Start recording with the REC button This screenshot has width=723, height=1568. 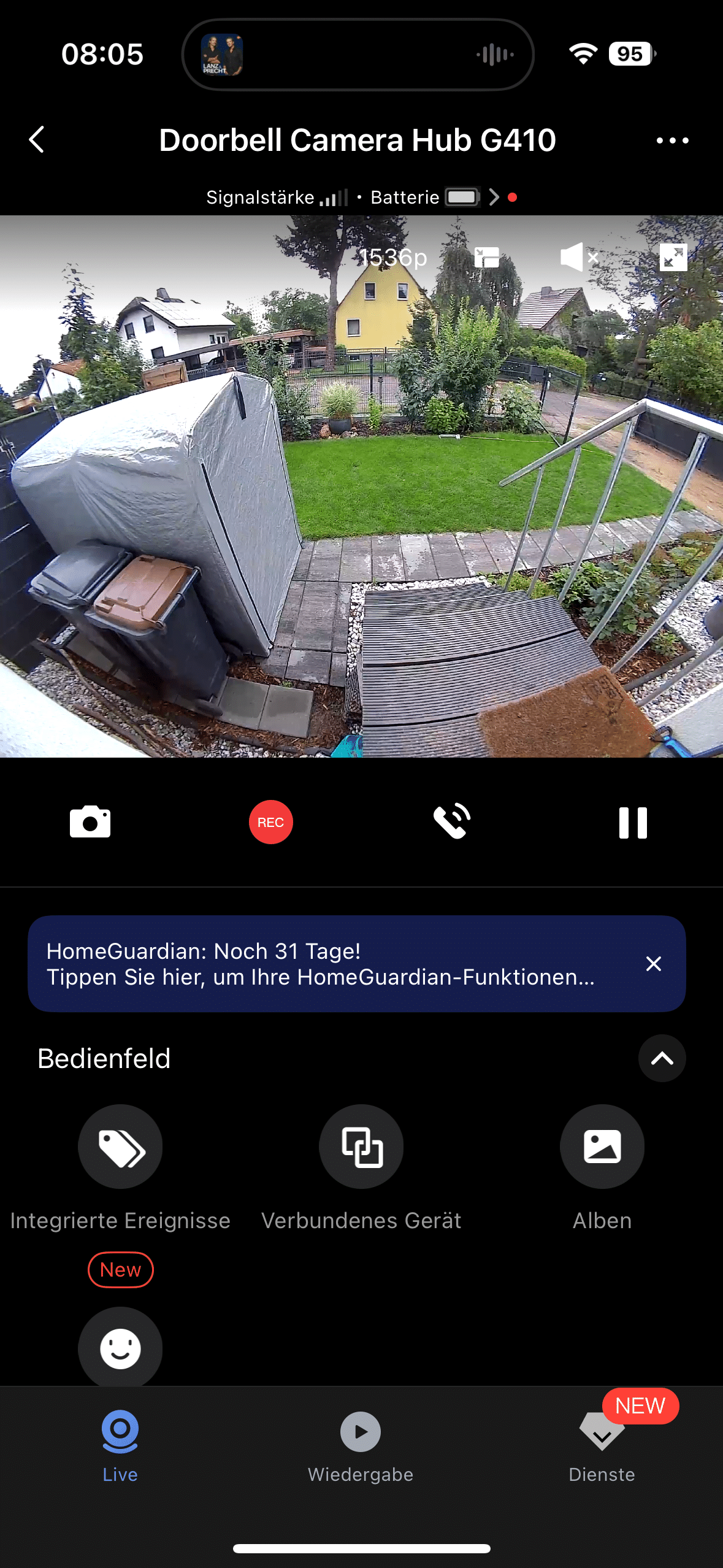click(x=270, y=822)
